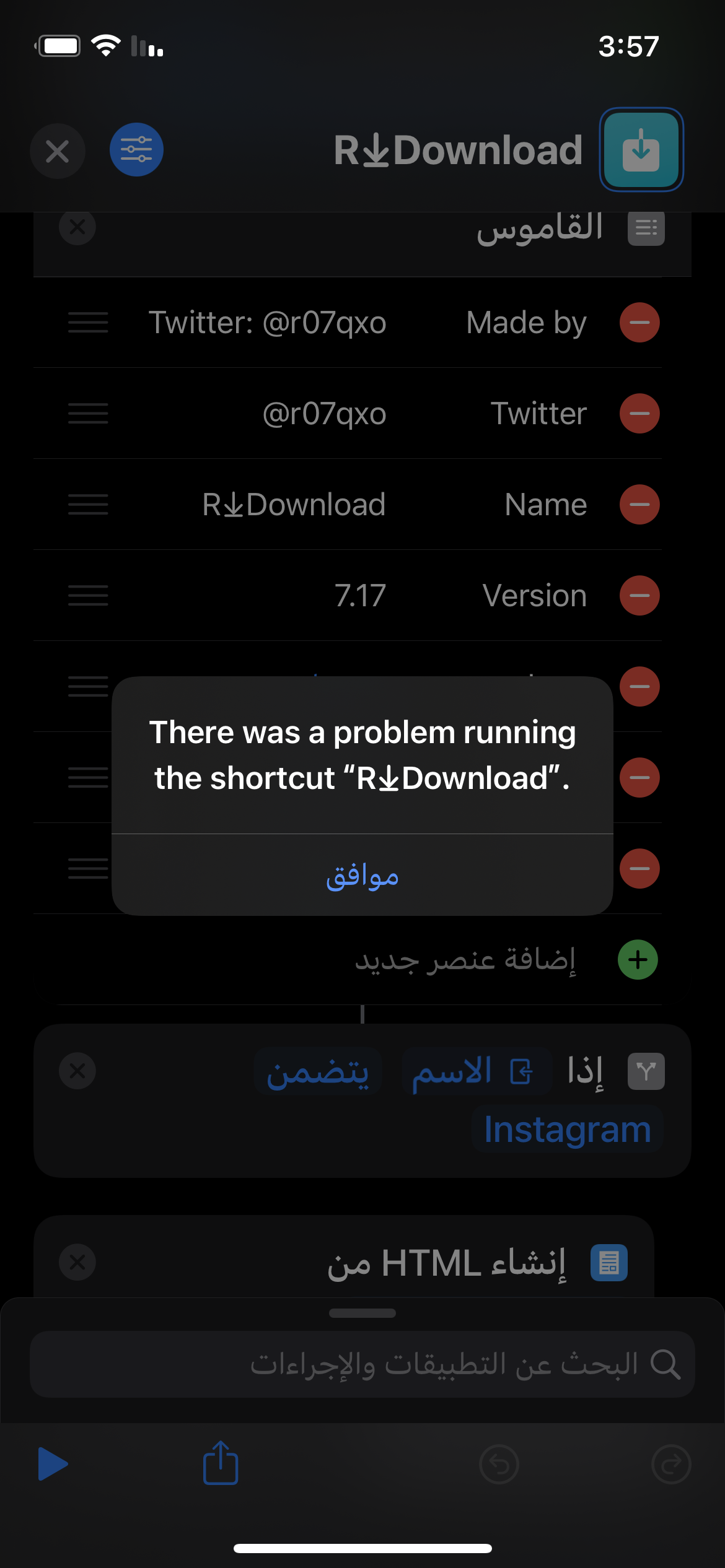The image size is (725, 1568).
Task: Open the shortcut settings sliders icon
Action: [x=136, y=150]
